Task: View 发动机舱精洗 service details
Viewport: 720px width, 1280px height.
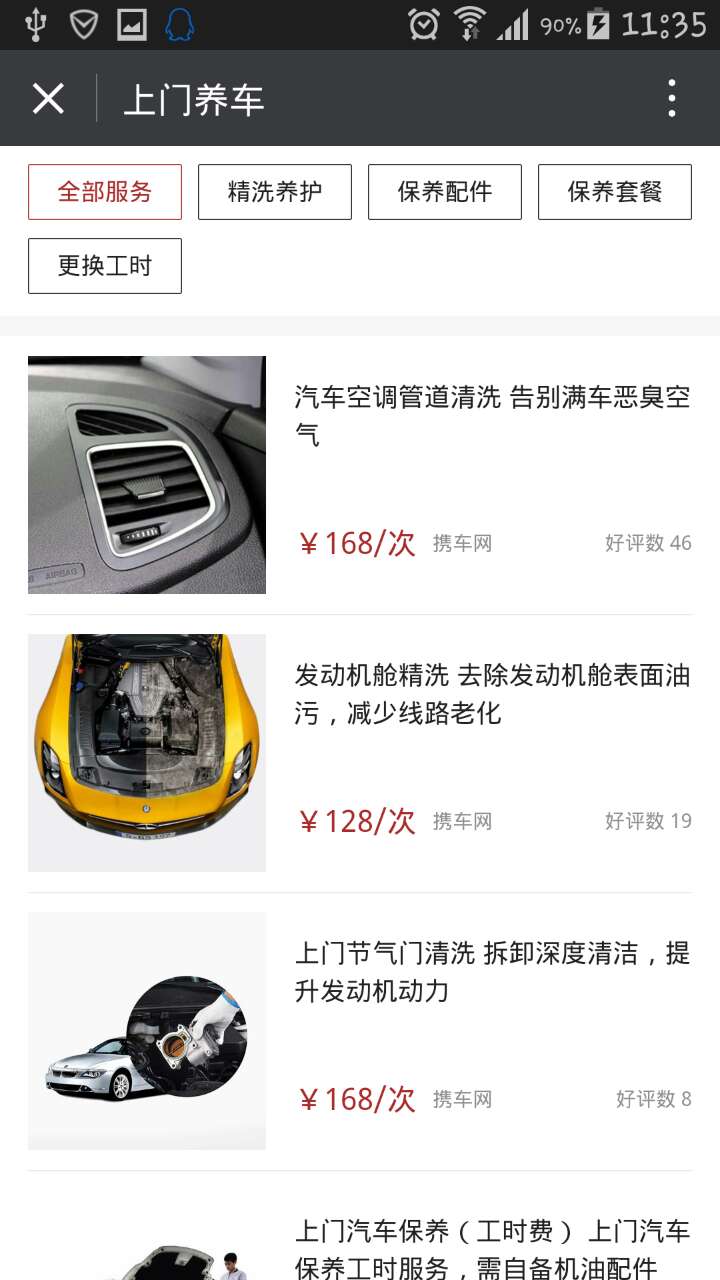Action: (492, 694)
